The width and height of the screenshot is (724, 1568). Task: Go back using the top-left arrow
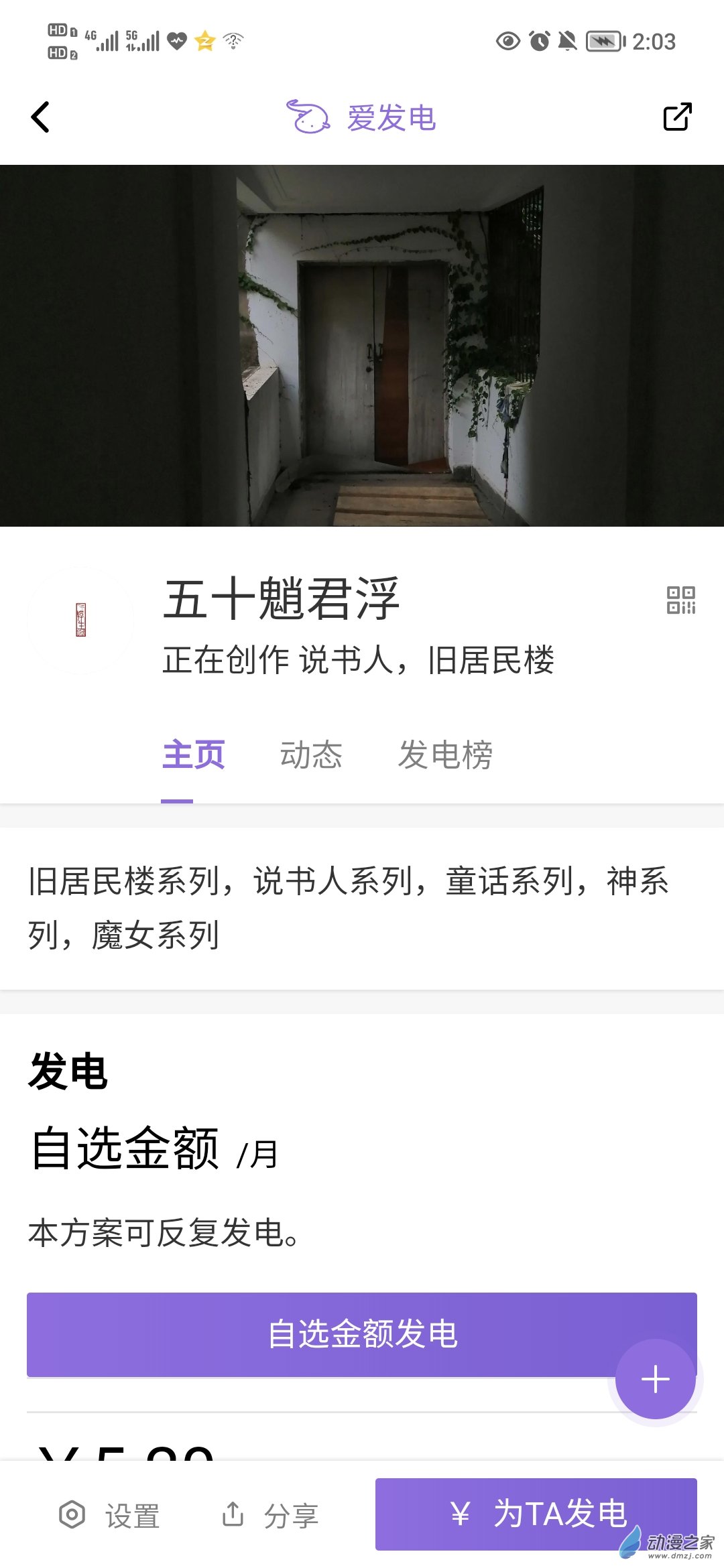(x=41, y=117)
